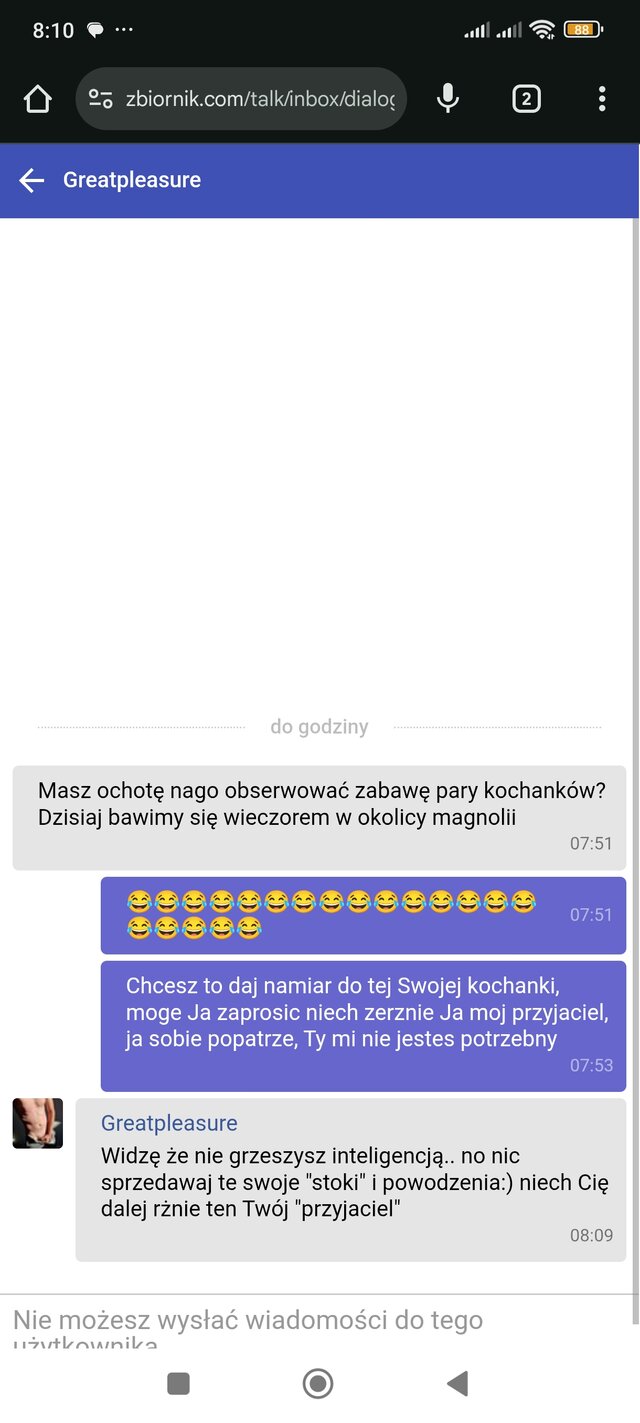Open the browser overflow menu
Screen dimensions: 640x1423
pyautogui.click(x=601, y=98)
